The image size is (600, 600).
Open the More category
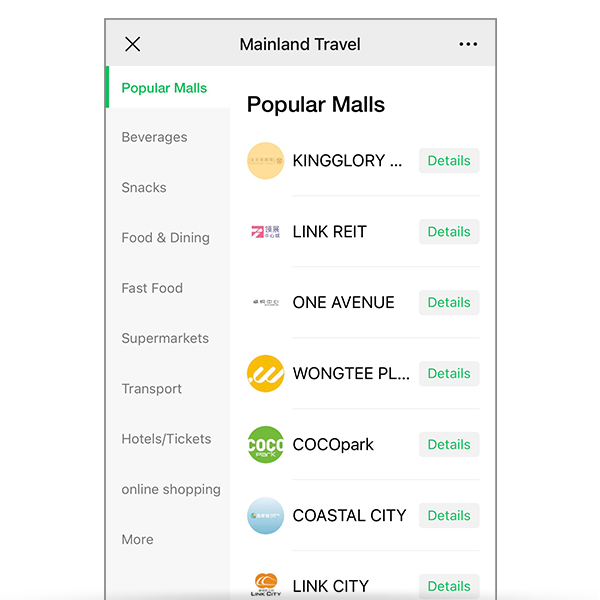(x=138, y=539)
